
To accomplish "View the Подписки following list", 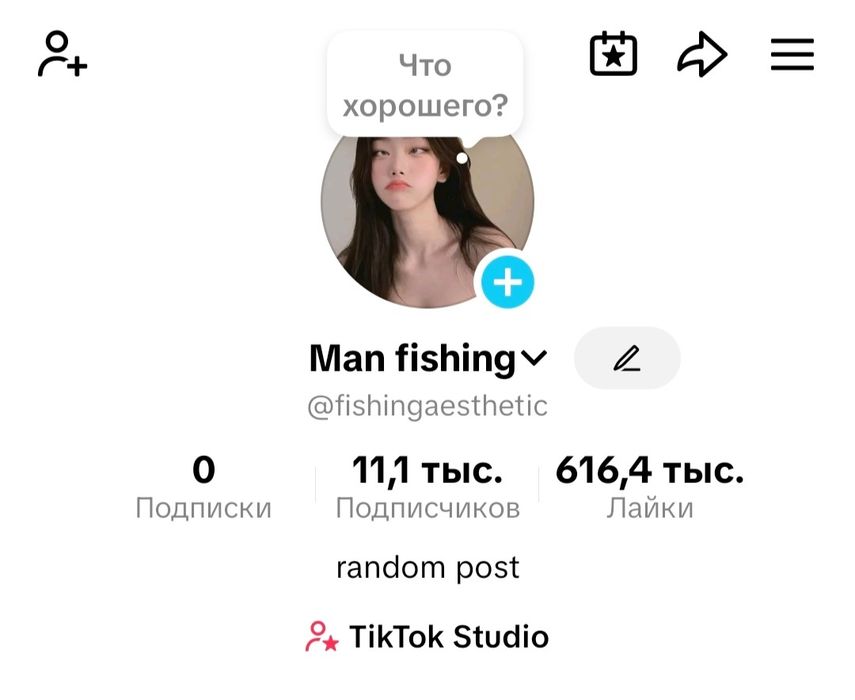I will (x=203, y=488).
